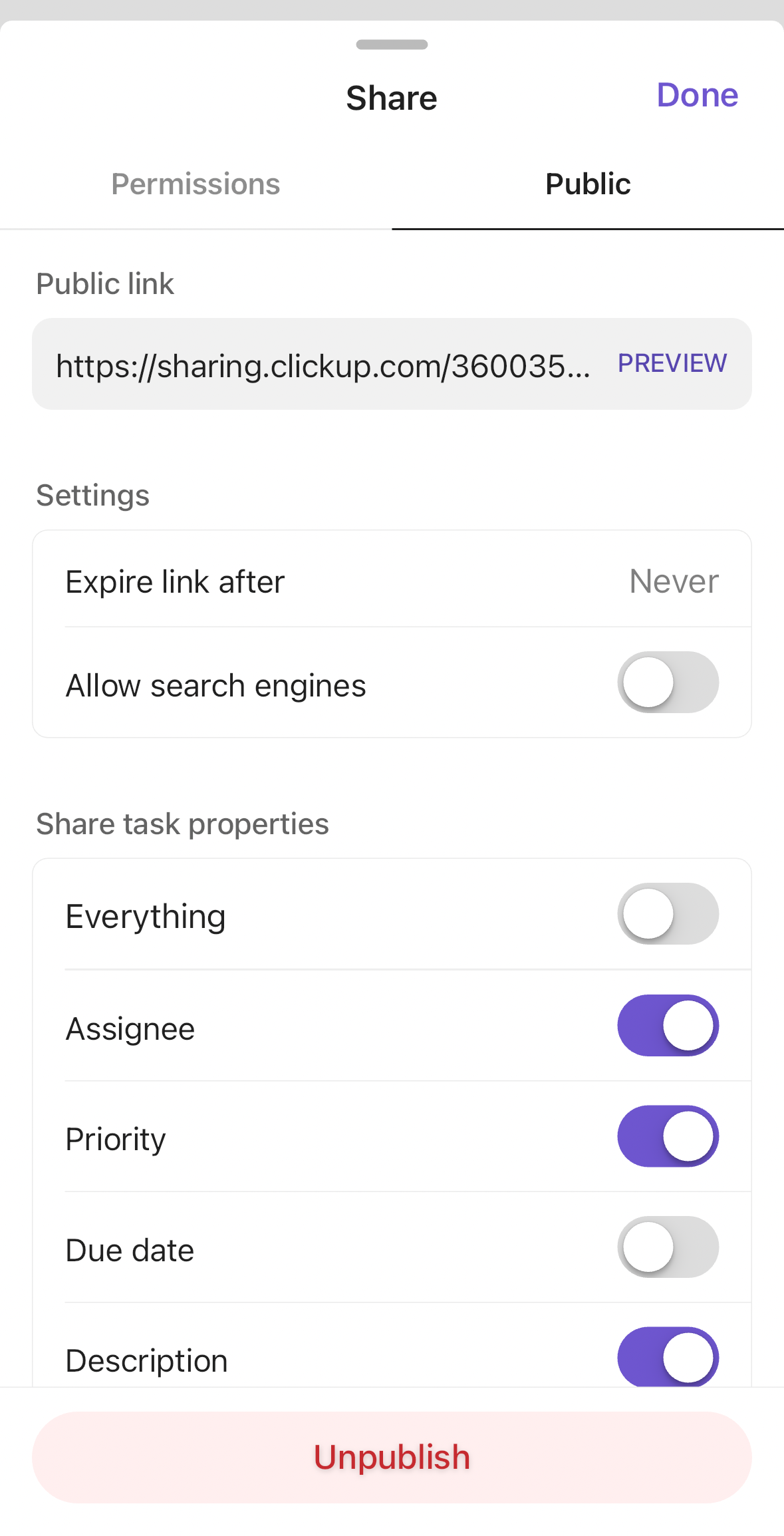Turn on the Everything toggle
Image resolution: width=784 pixels, height=1536 pixels.
(x=668, y=914)
